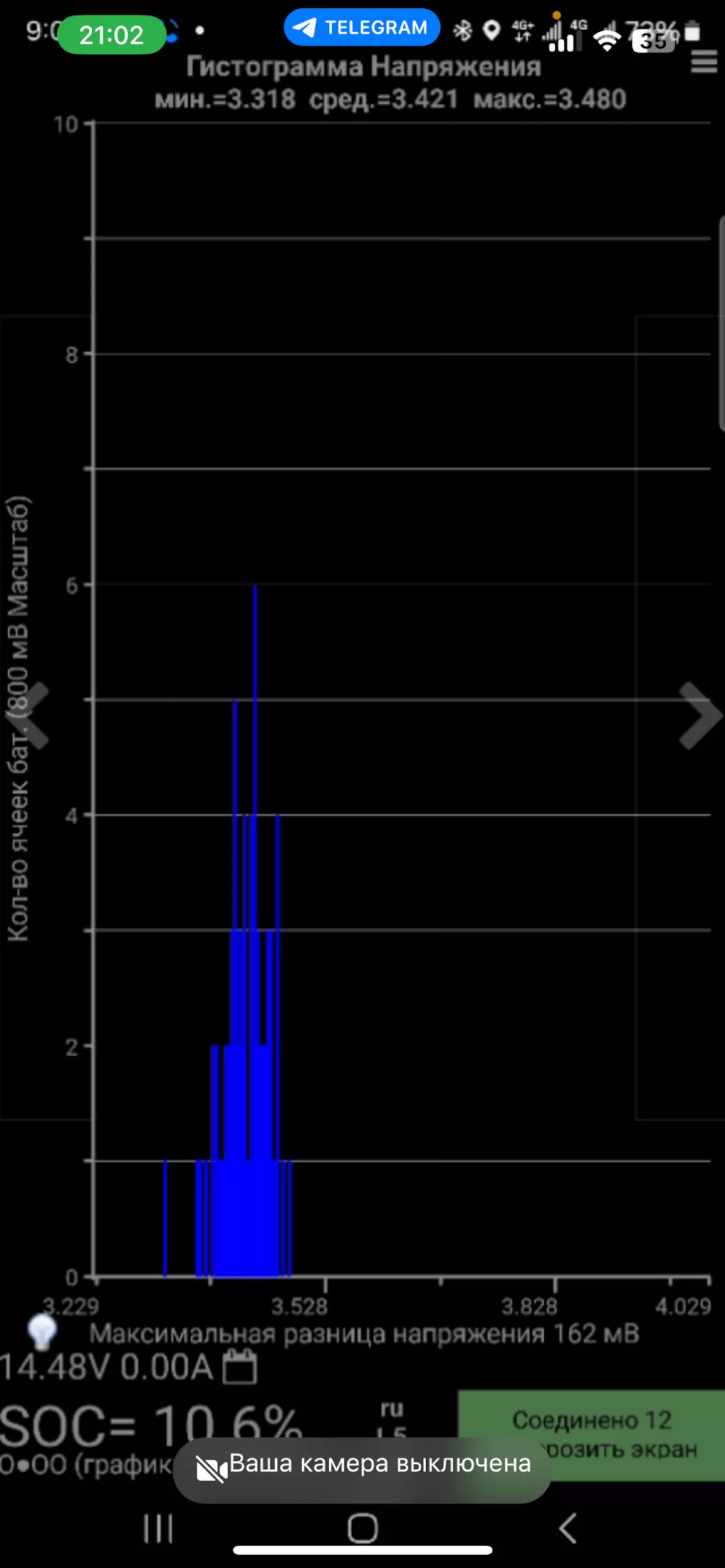Open the Telegram pill in status bar
Viewport: 725px width, 1568px height.
coord(361,27)
